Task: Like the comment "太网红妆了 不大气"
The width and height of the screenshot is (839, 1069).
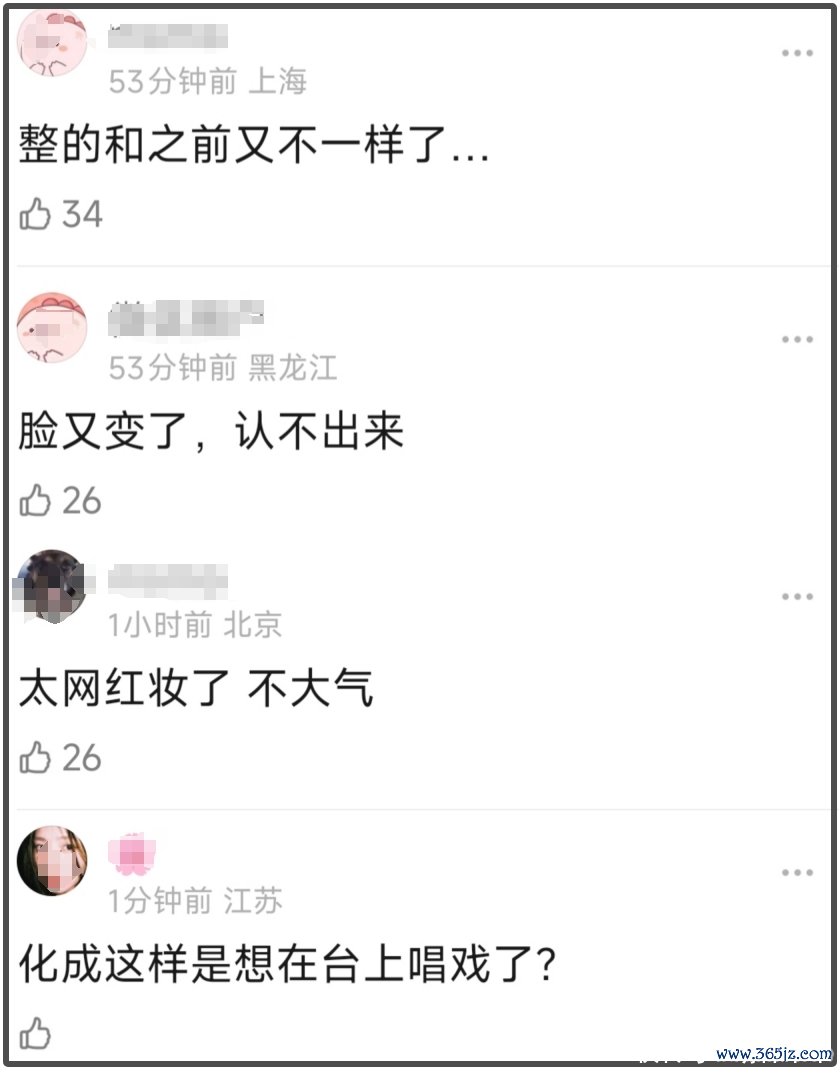Action: click(x=35, y=757)
